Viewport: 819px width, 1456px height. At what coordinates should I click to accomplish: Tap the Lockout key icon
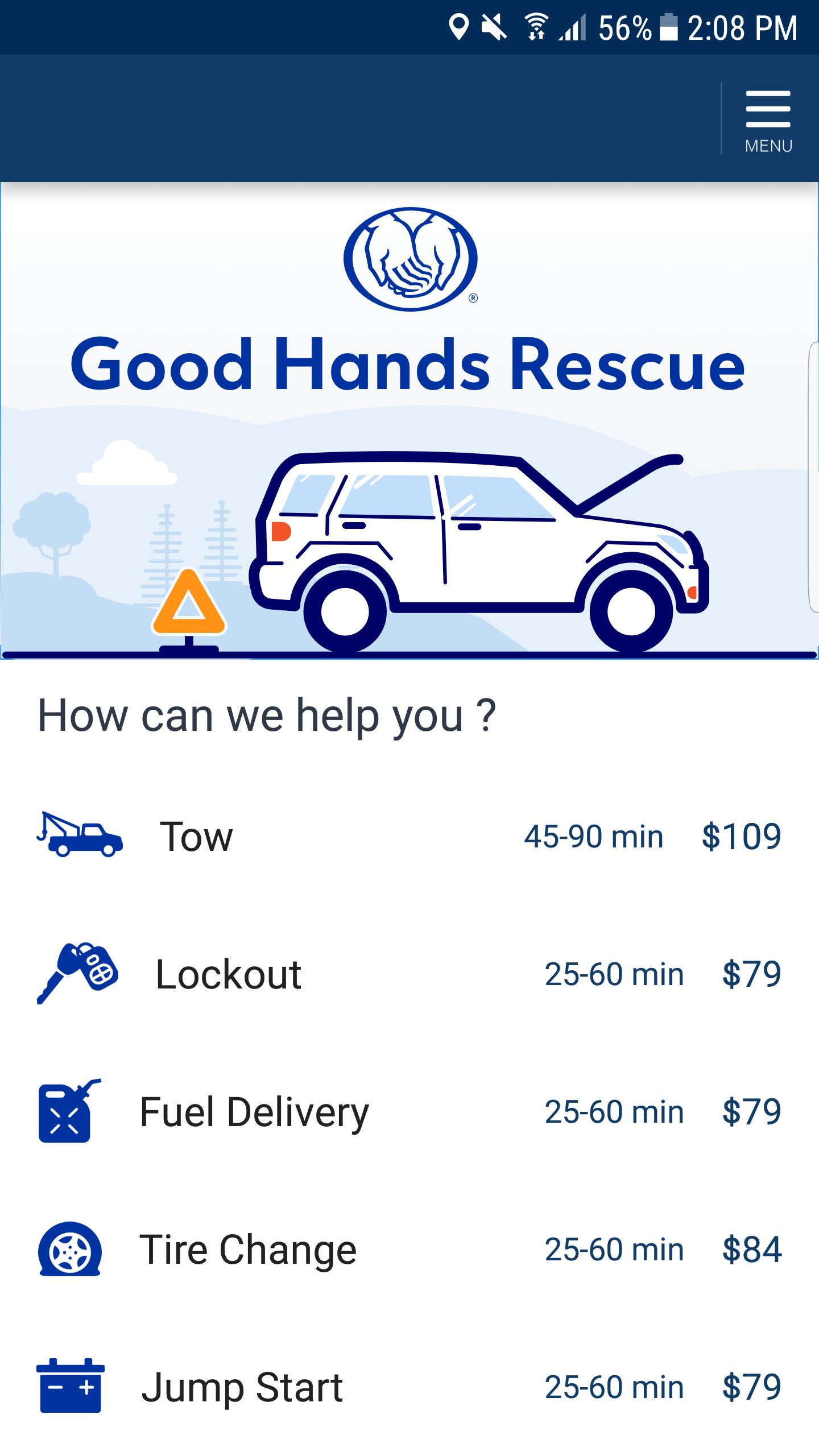(x=78, y=973)
